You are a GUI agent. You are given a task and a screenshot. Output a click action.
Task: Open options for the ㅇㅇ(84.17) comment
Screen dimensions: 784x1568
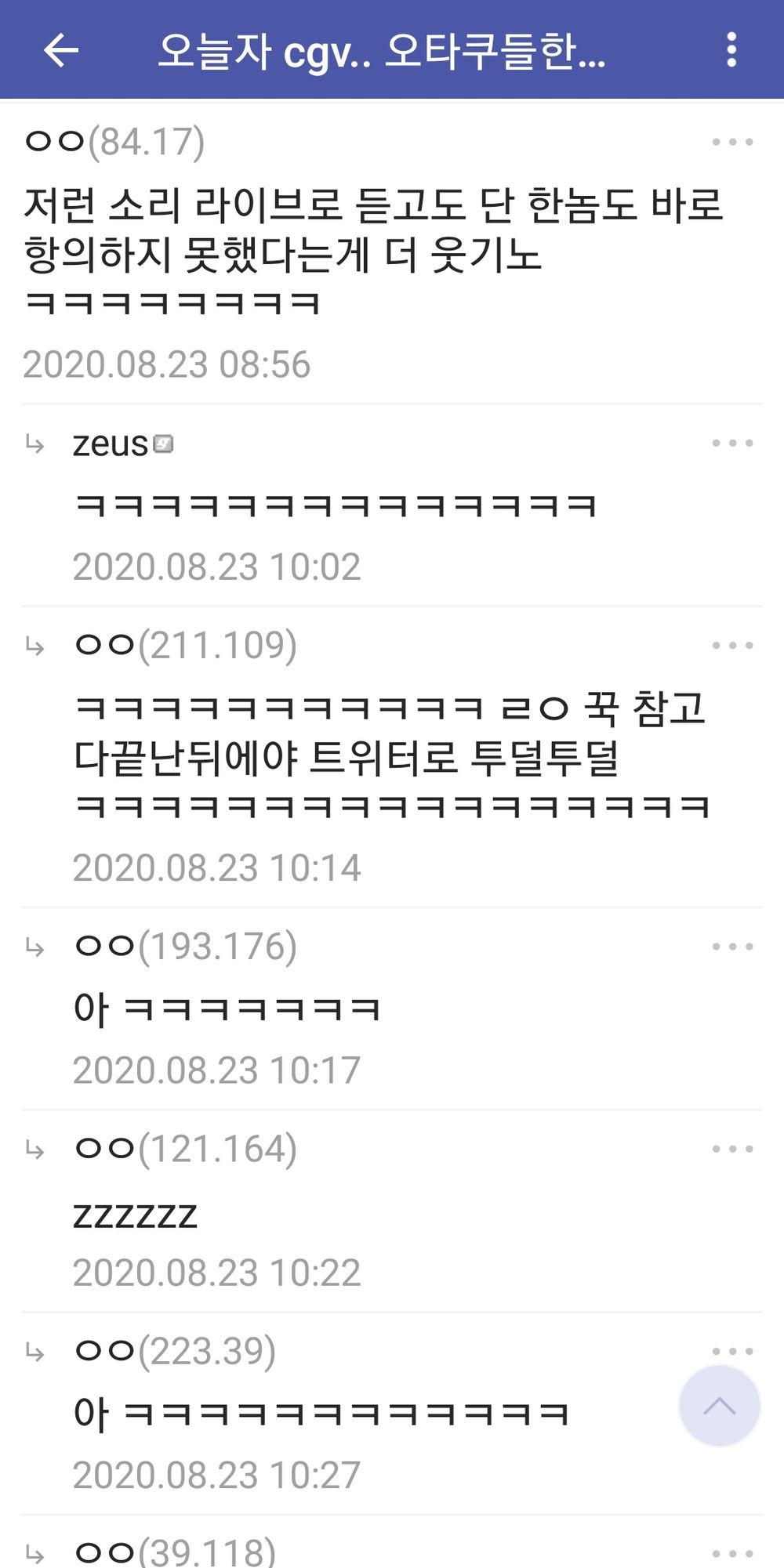pyautogui.click(x=732, y=142)
